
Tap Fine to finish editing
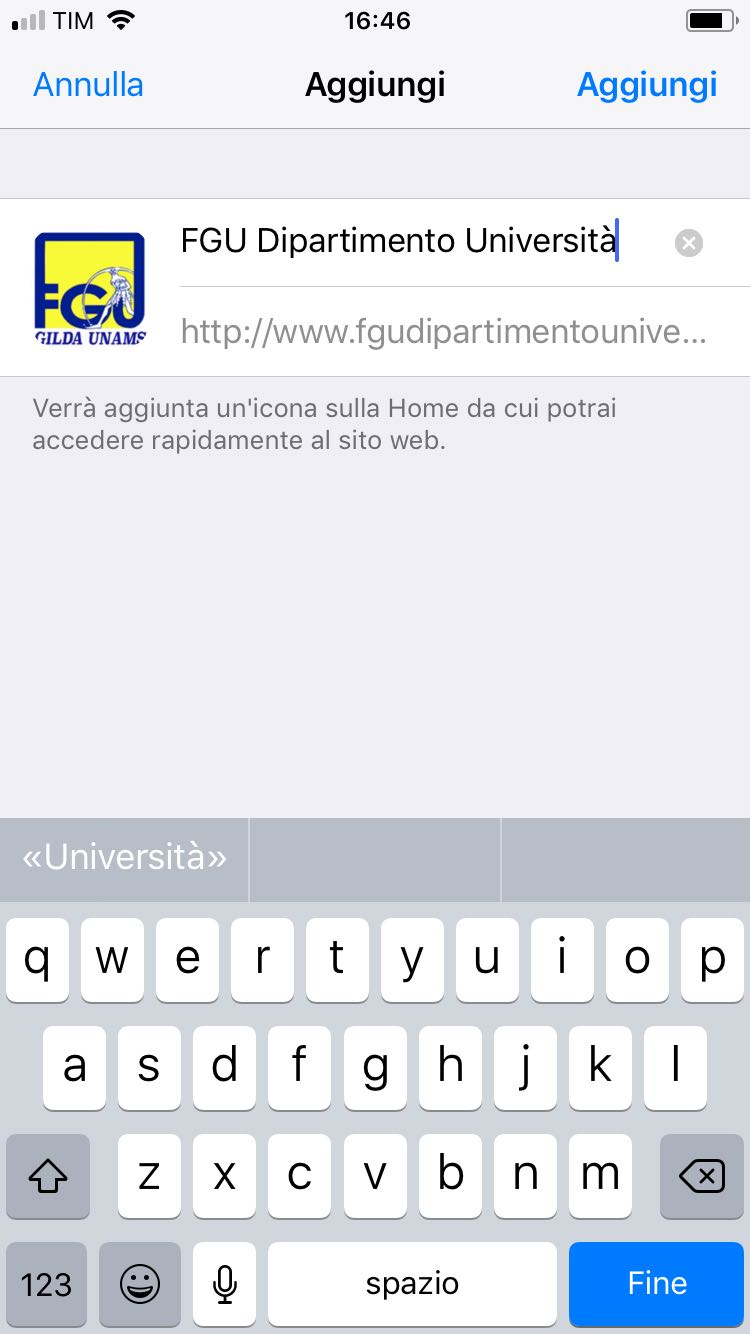click(656, 1284)
